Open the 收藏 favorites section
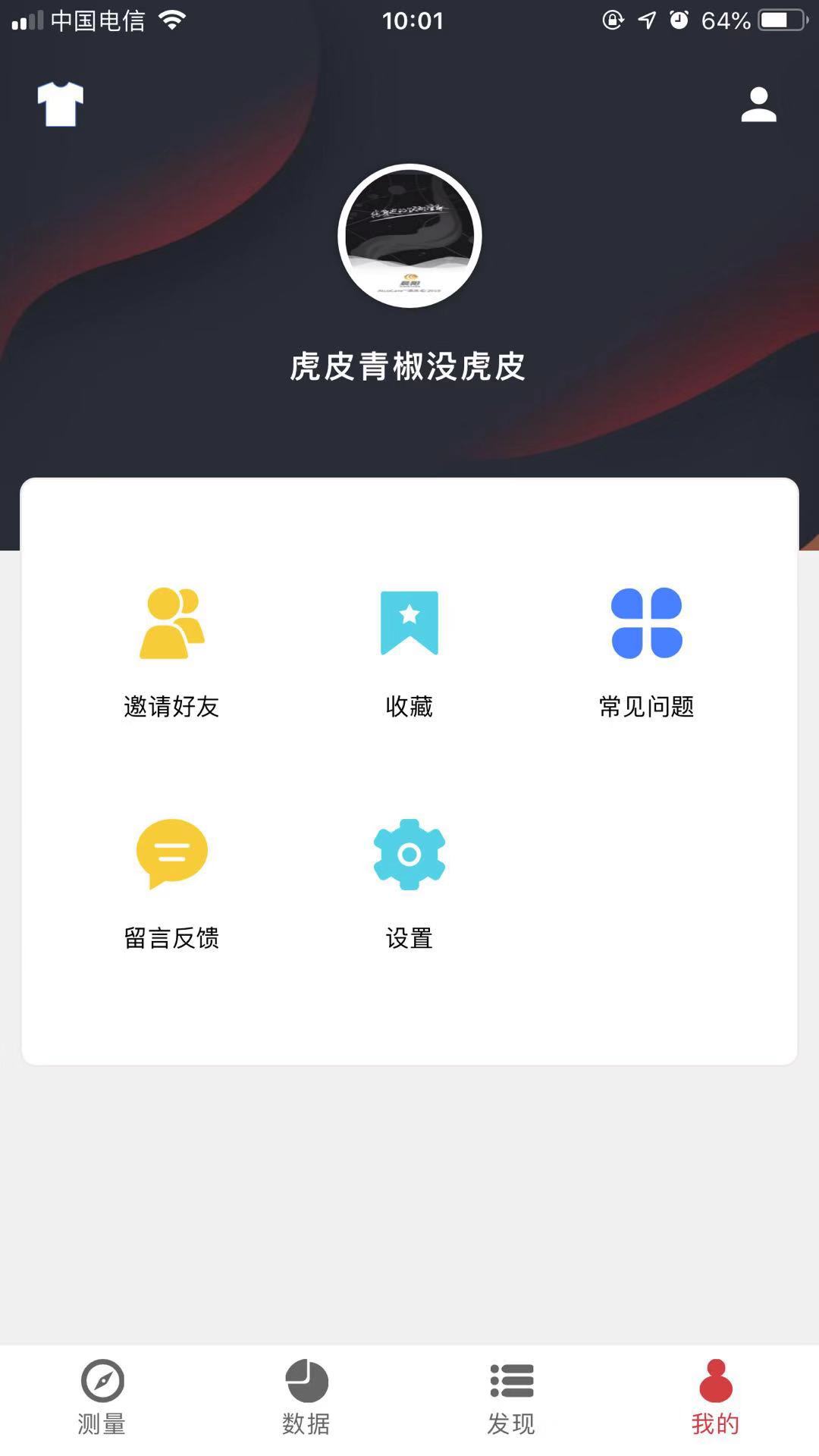Viewport: 819px width, 1456px height. (x=409, y=651)
